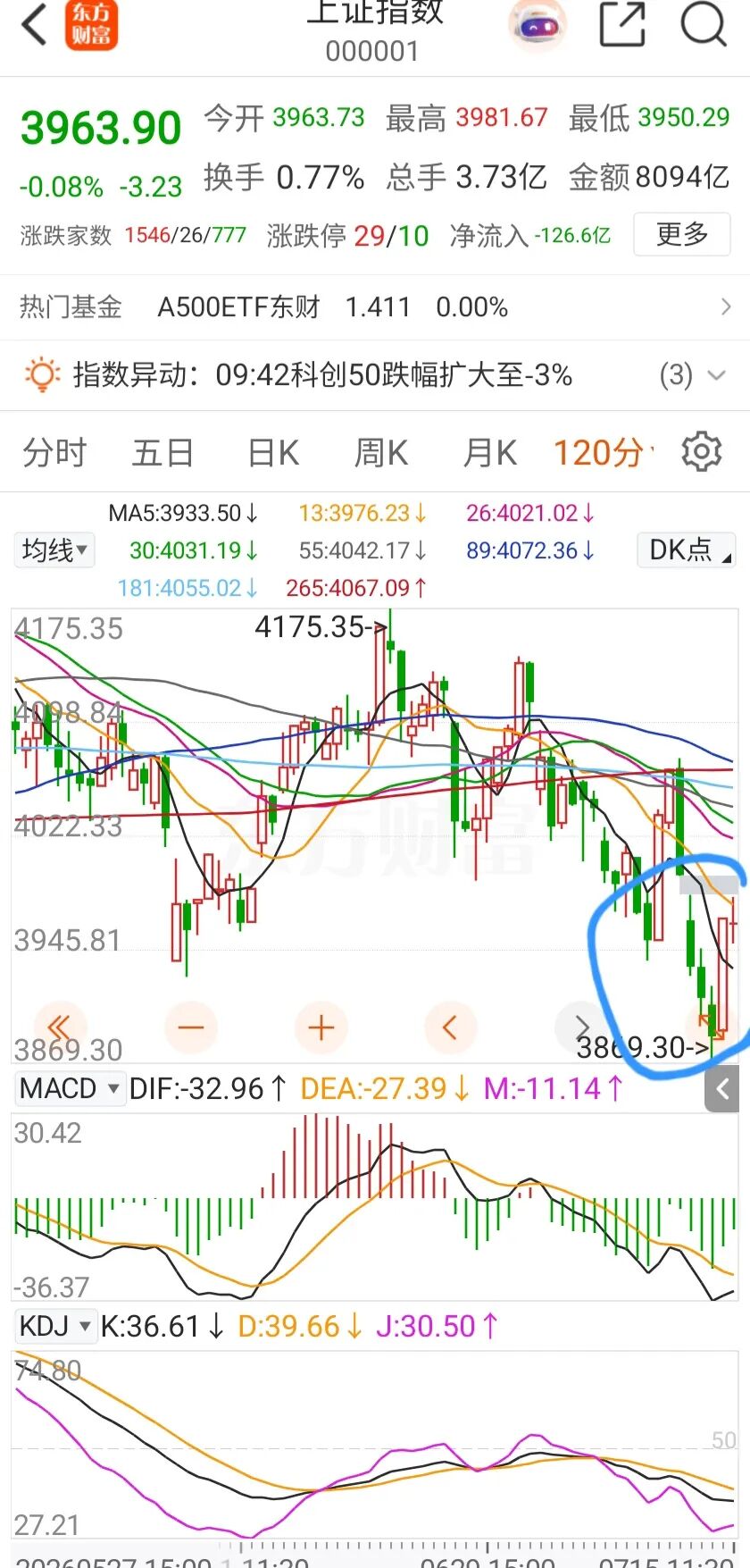Tap the 更多 button

click(x=682, y=234)
